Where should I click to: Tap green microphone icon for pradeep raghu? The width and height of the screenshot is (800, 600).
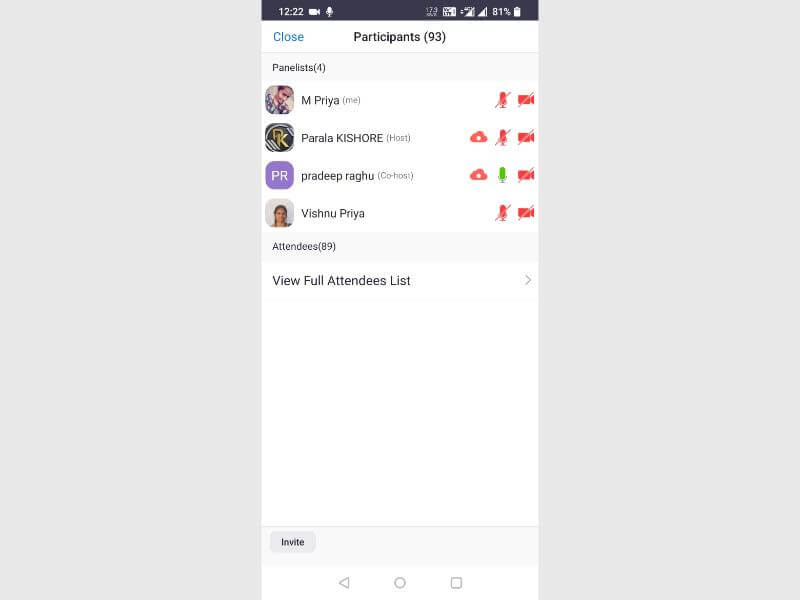[502, 175]
